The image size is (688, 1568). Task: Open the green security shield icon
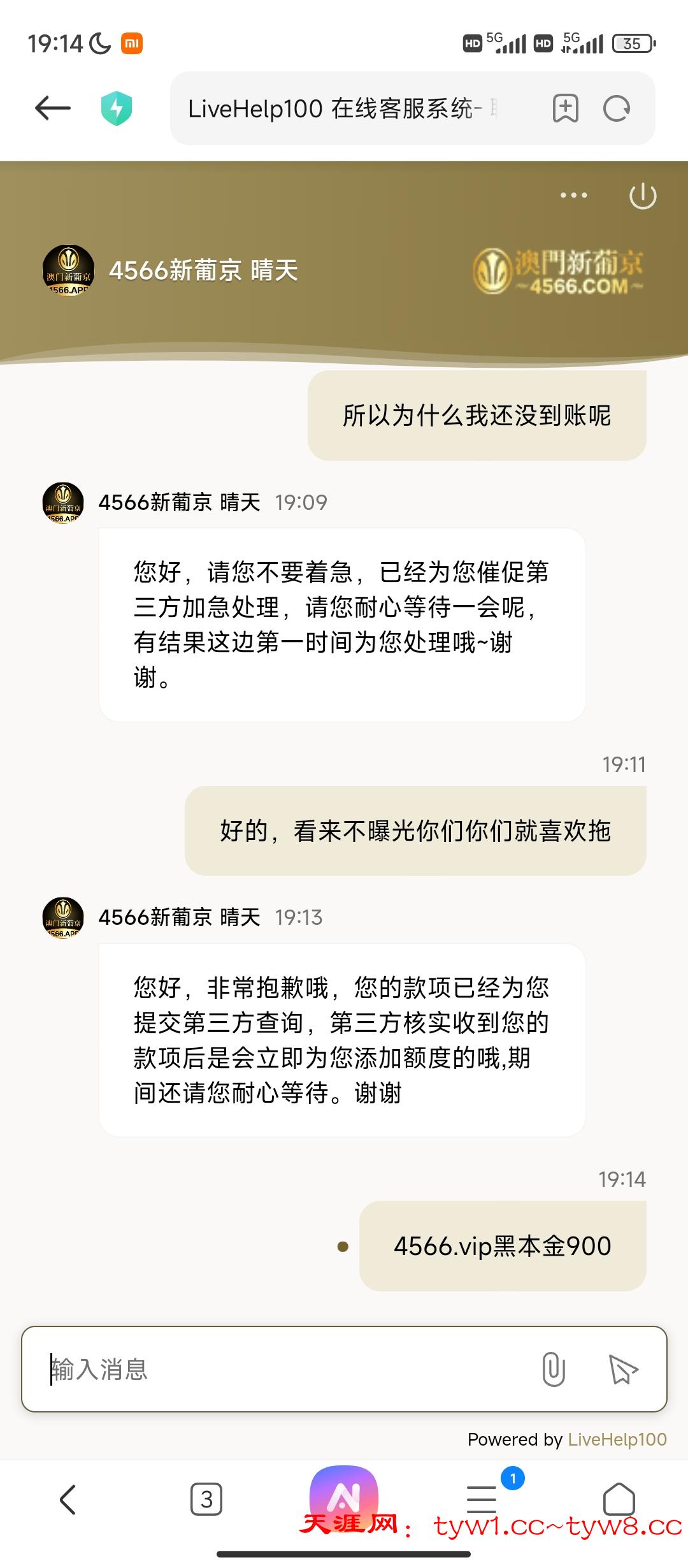(x=117, y=108)
